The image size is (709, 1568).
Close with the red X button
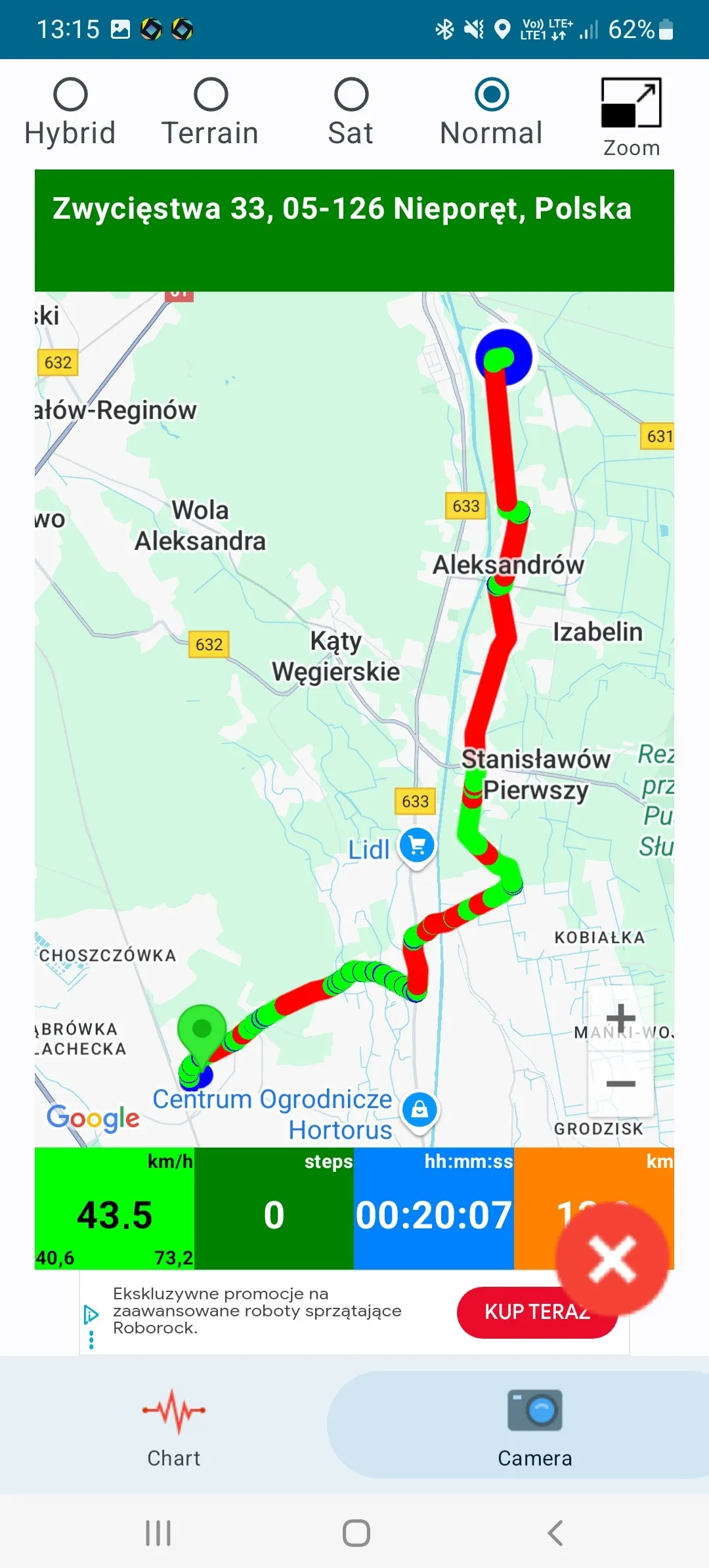pos(612,1259)
